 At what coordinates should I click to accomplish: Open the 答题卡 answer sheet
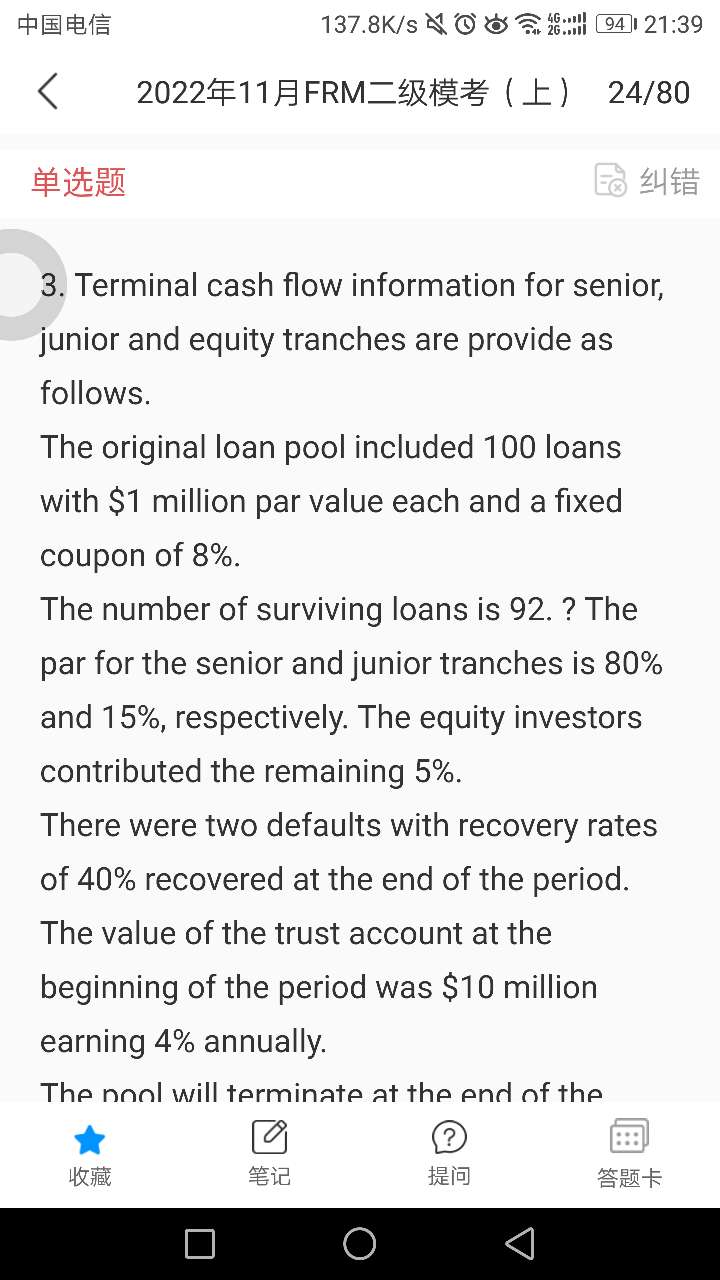tap(629, 1155)
